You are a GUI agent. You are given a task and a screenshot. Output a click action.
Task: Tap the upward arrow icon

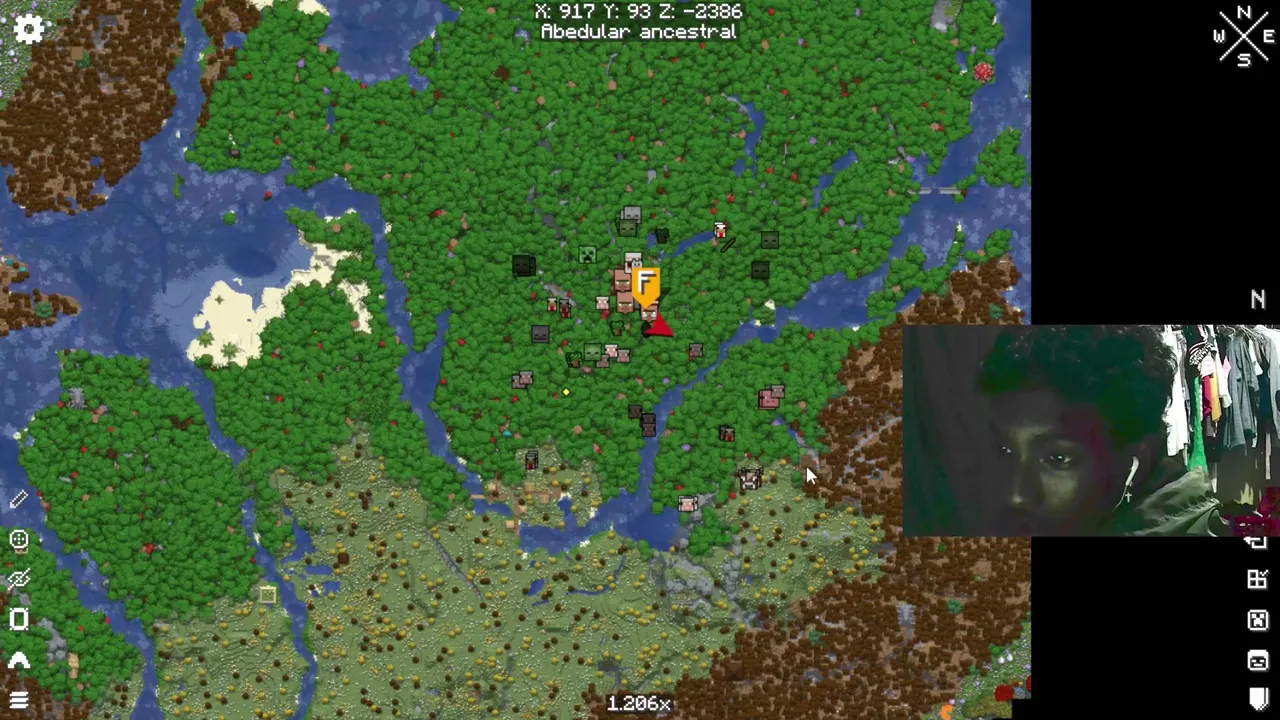click(x=19, y=660)
